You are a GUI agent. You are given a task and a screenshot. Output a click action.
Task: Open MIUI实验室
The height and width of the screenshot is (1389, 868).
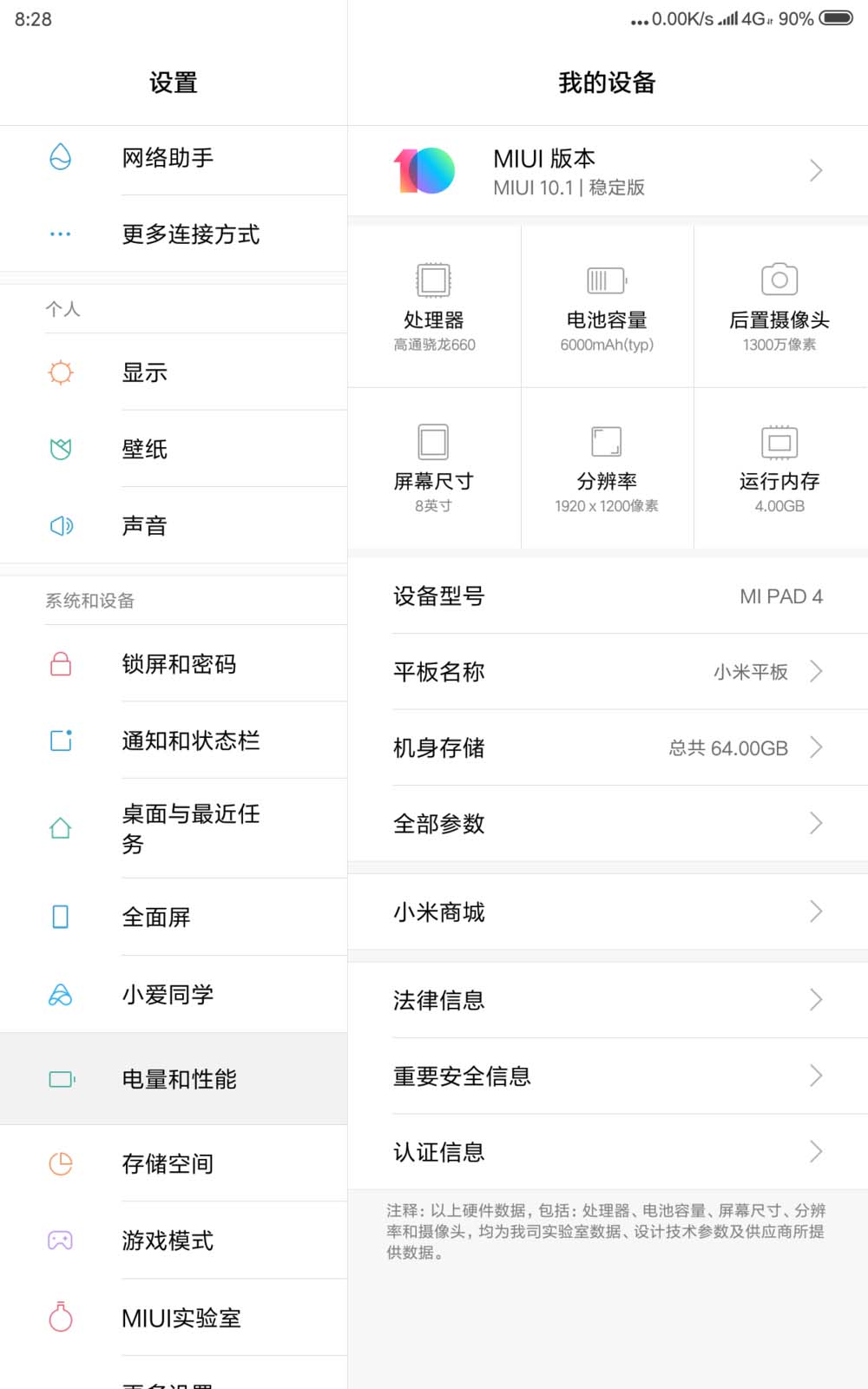[174, 1319]
